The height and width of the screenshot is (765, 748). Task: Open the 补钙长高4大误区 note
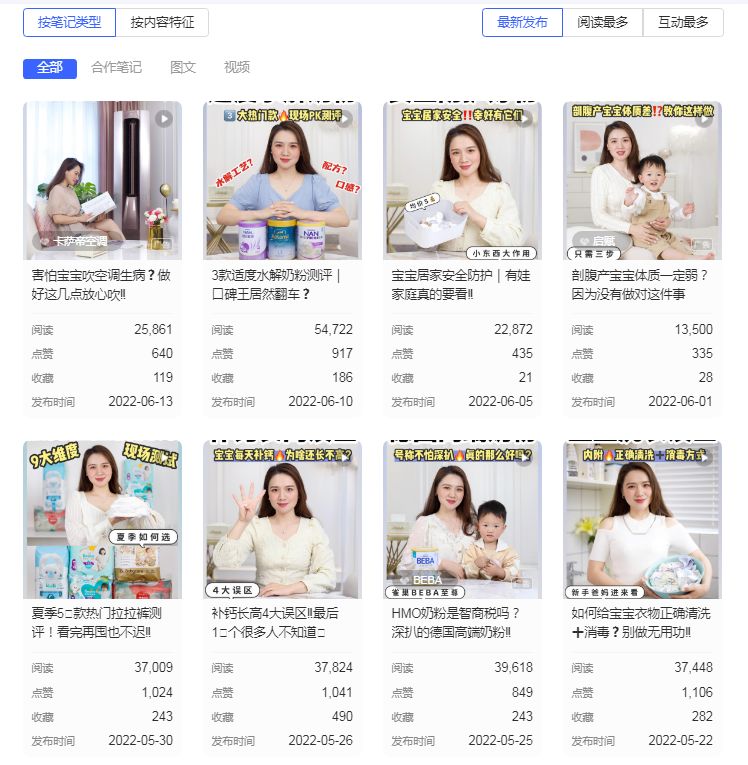point(282,622)
